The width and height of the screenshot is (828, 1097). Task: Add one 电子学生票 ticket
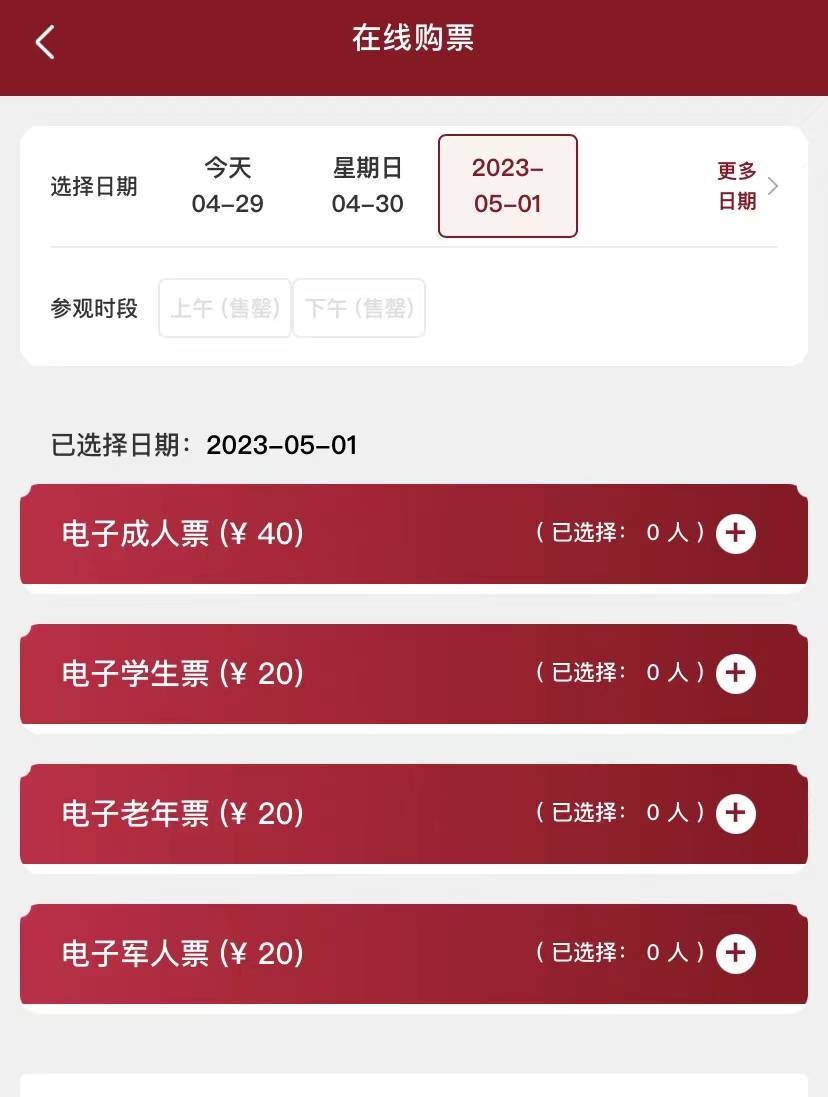click(x=736, y=674)
